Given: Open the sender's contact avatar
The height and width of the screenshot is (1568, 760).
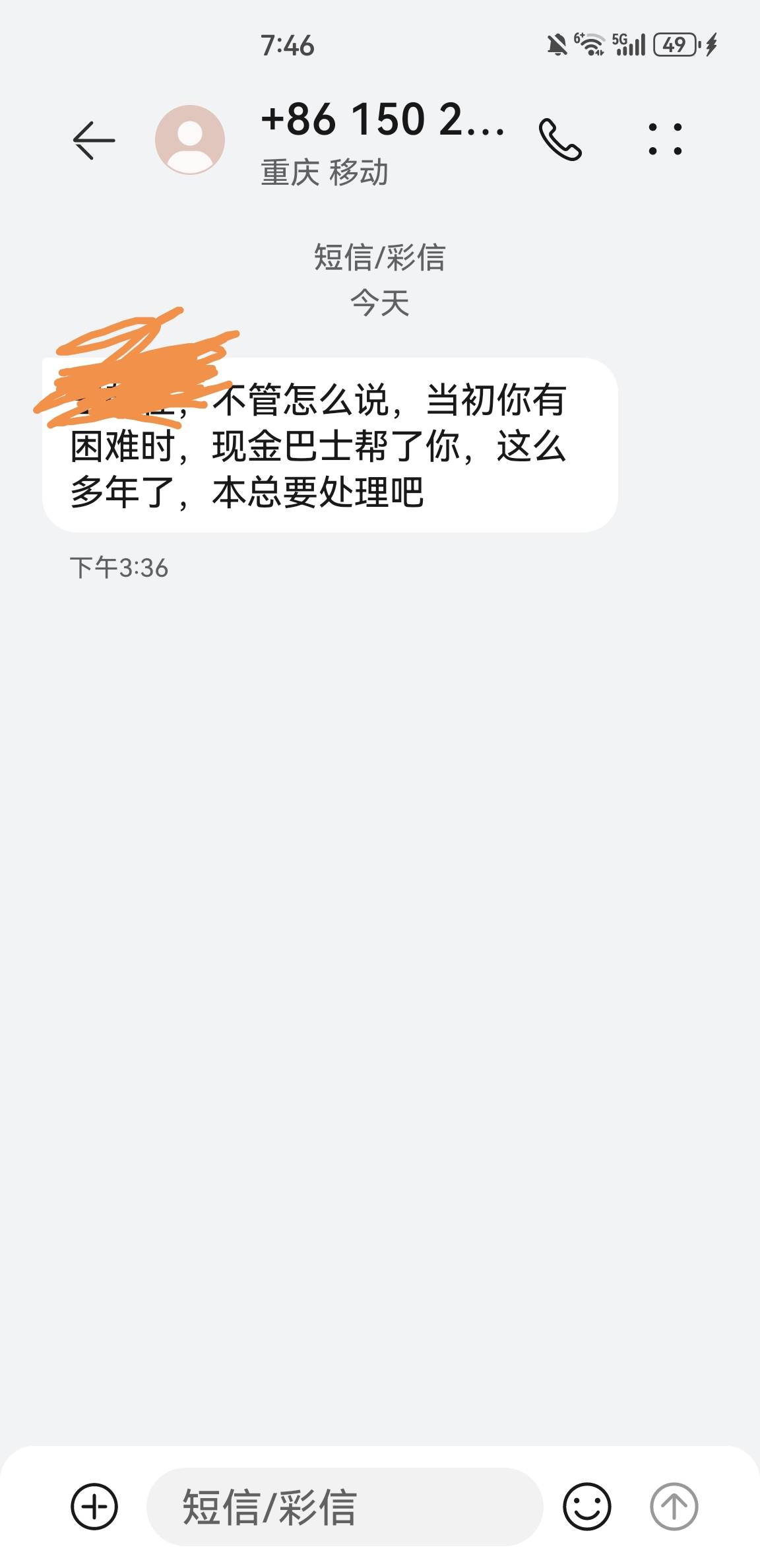Looking at the screenshot, I should point(190,140).
